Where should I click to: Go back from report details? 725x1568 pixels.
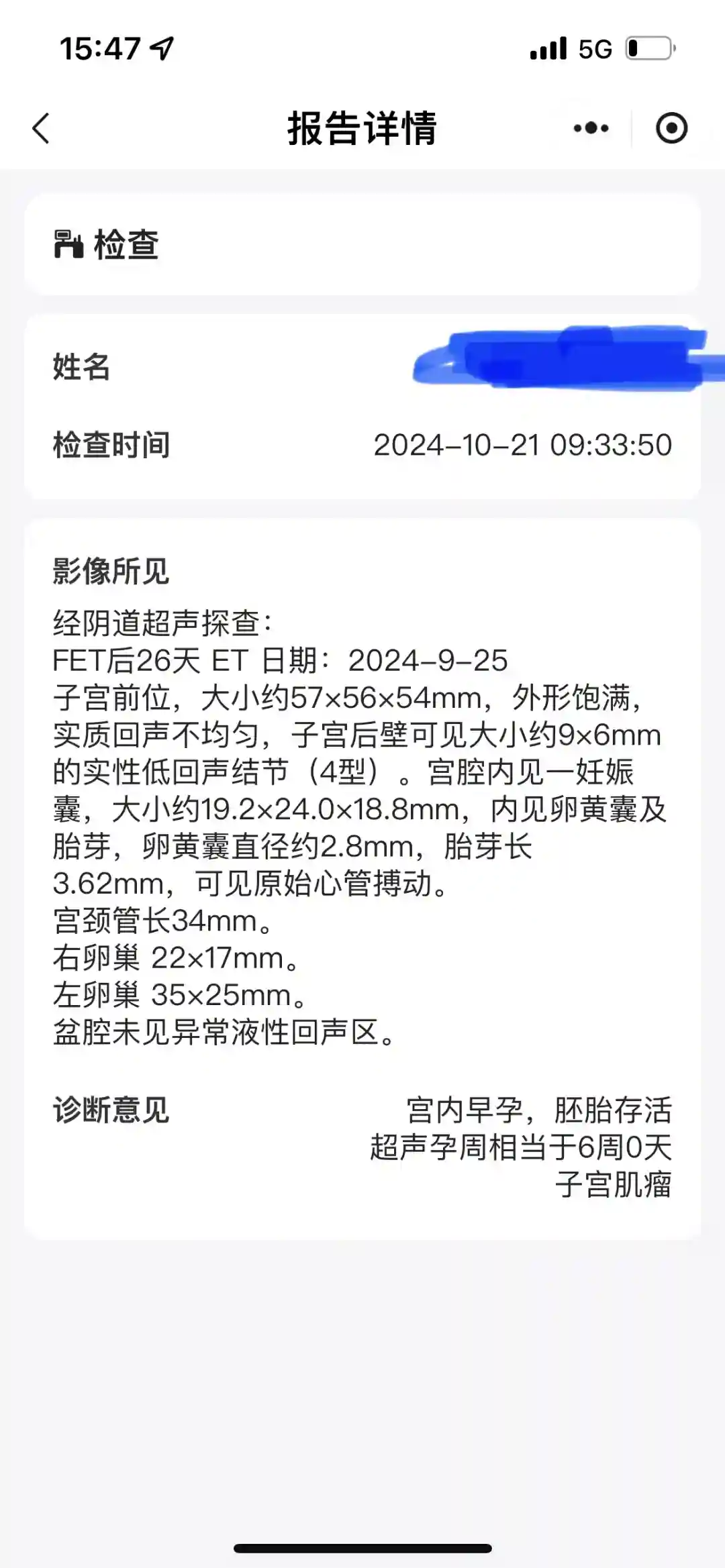tap(42, 128)
